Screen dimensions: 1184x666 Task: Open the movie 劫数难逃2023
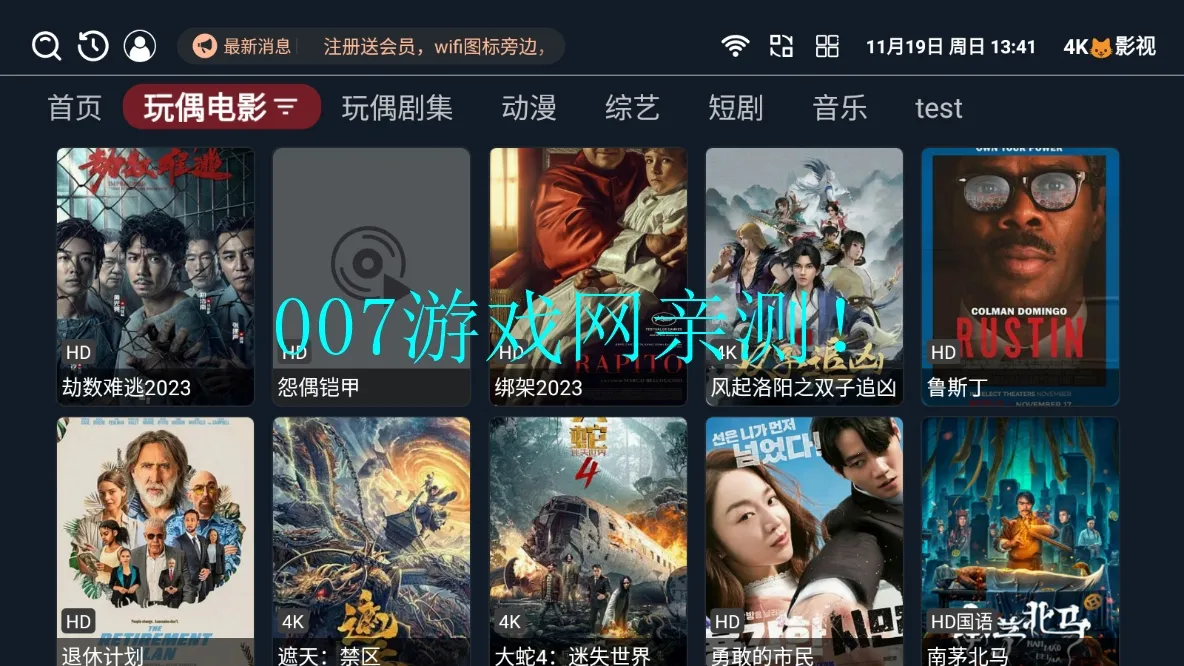pos(155,276)
